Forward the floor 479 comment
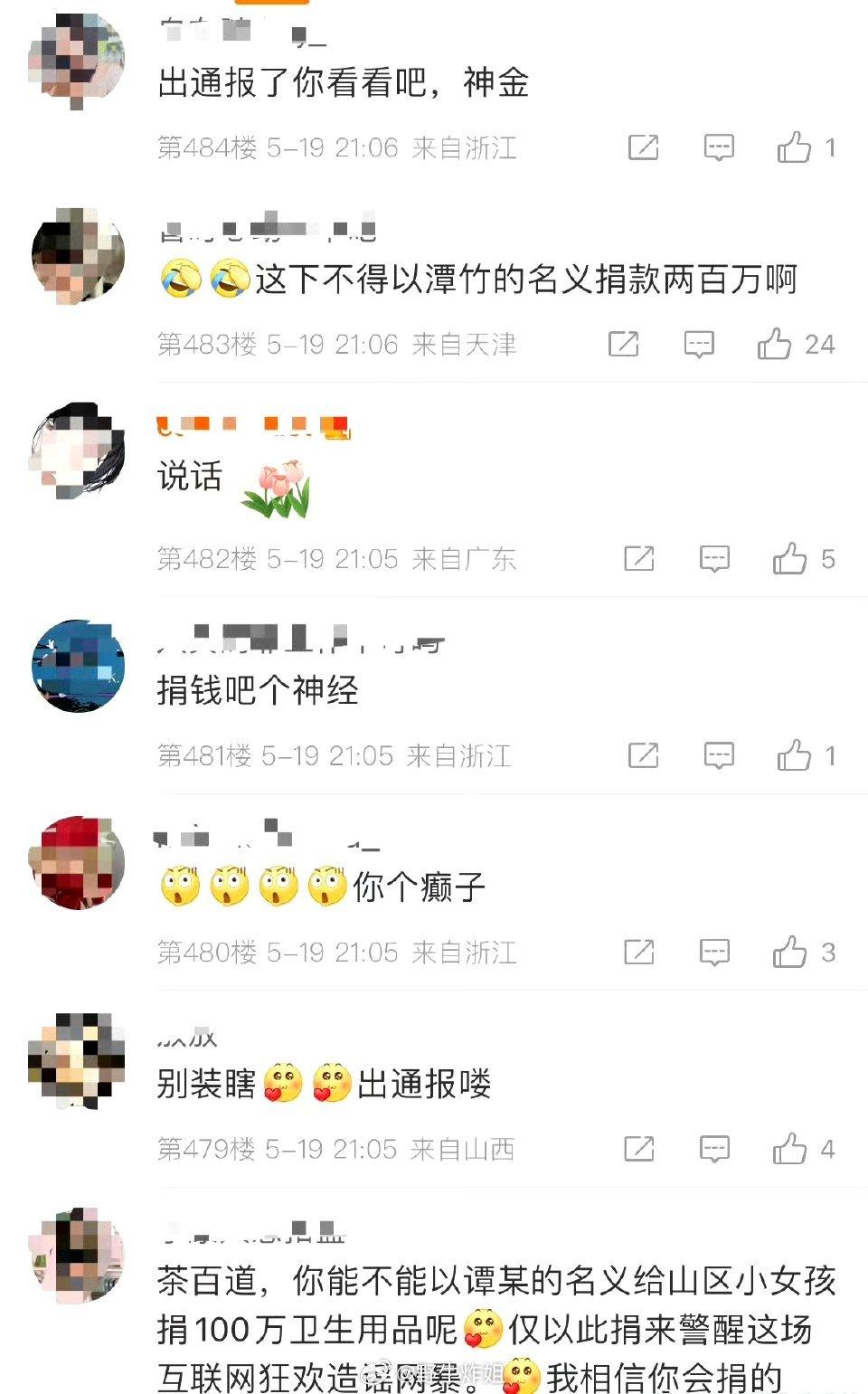This screenshot has height=1394, width=868. coord(638,1149)
